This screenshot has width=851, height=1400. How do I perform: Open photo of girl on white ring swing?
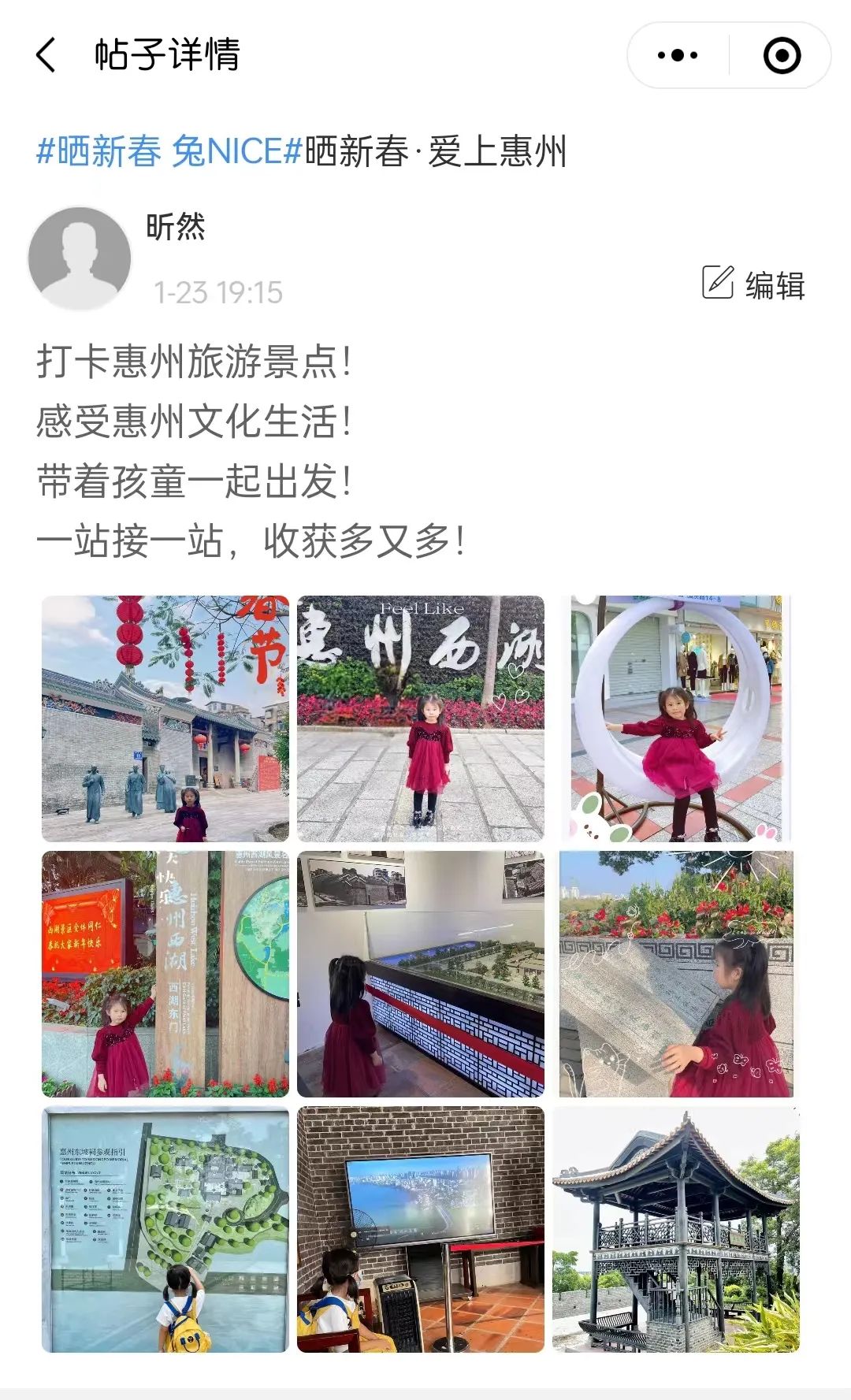(x=675, y=719)
